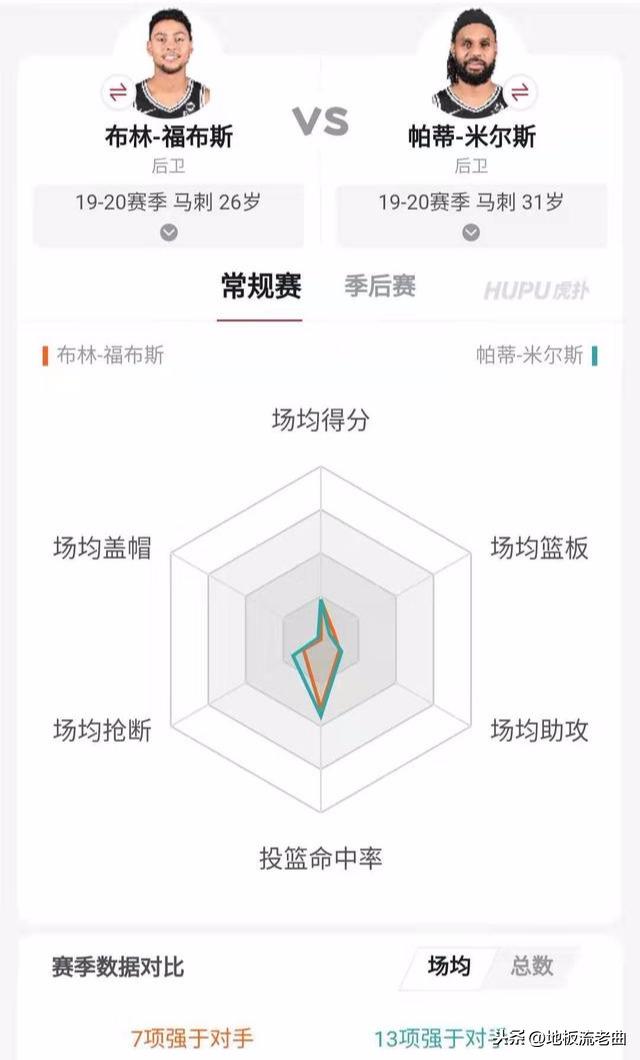Swap out player 帕蒂-米尔斯
This screenshot has height=1060, width=640.
[x=520, y=93]
